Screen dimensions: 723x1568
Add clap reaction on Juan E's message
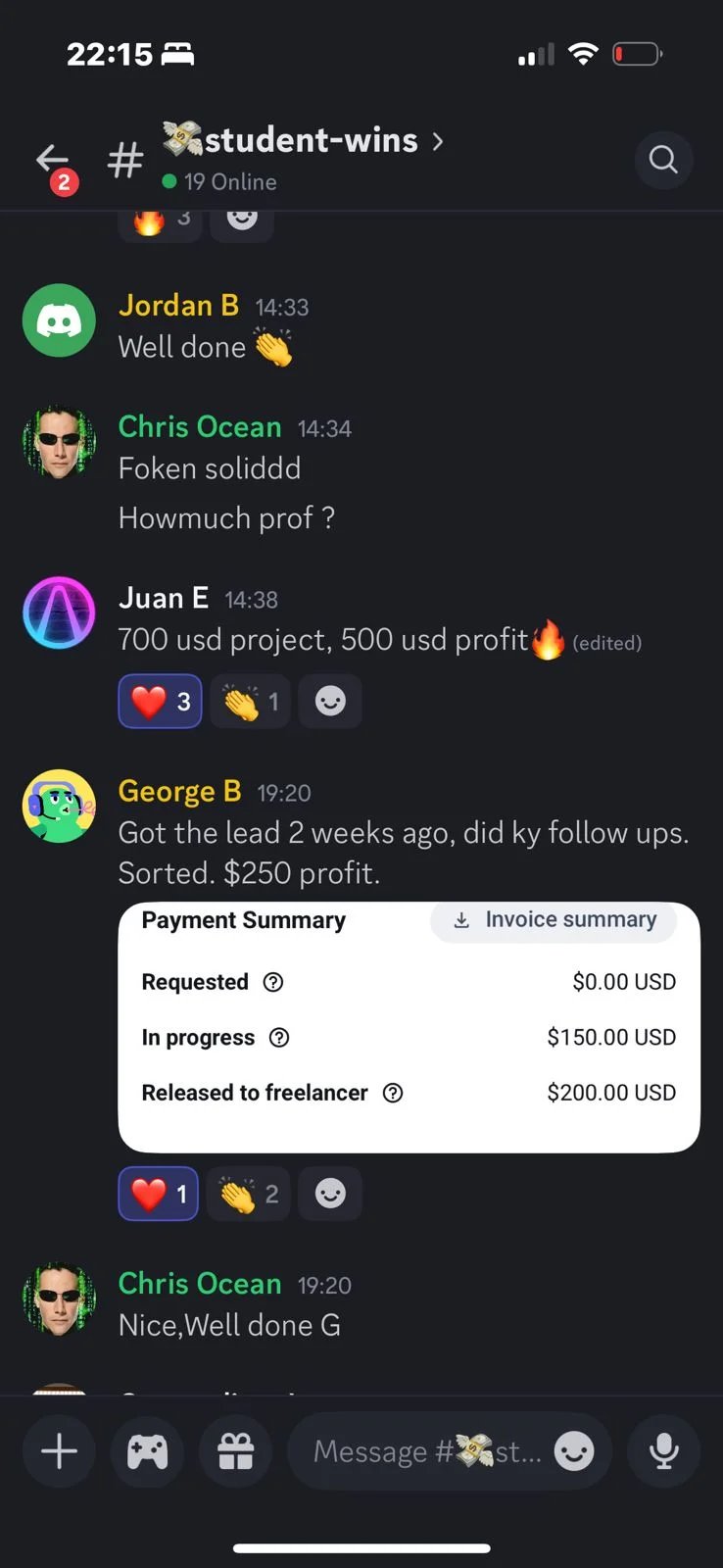click(x=251, y=702)
